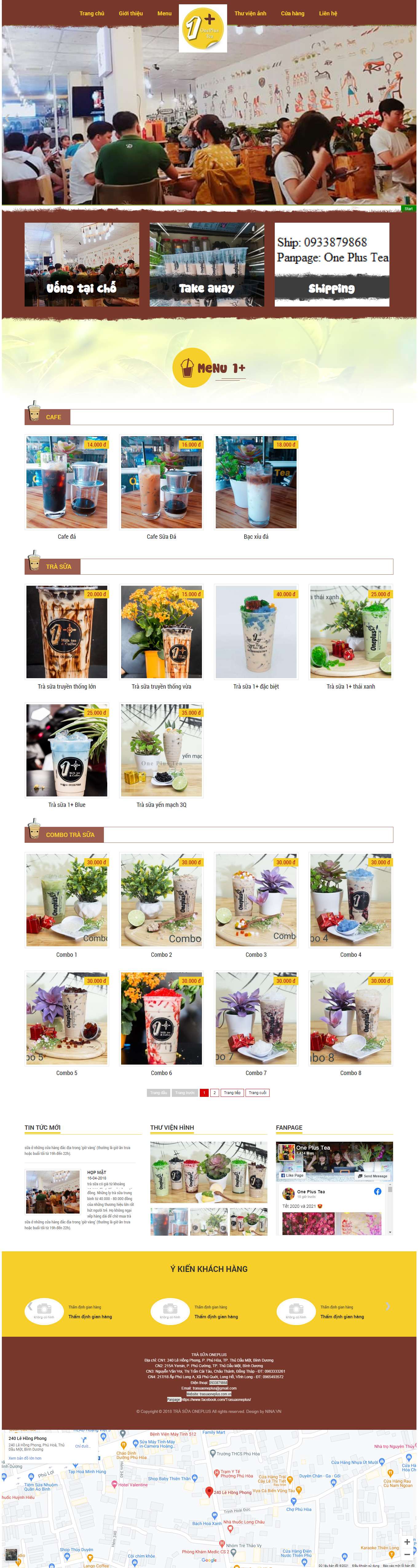Zoom in on the map
418x1568 pixels.
click(407, 1542)
